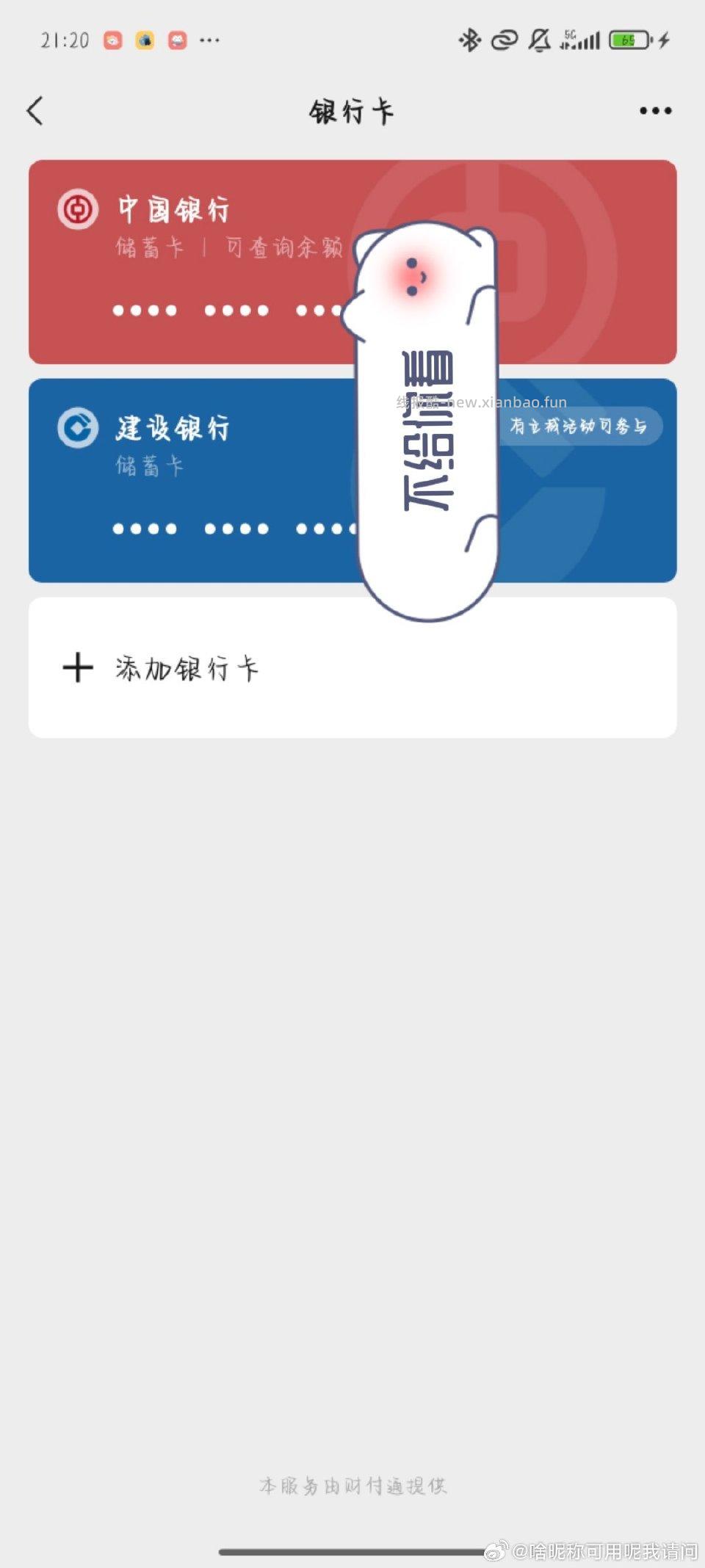The width and height of the screenshot is (705, 1568).
Task: Open the three-dot more options menu
Action: [652, 110]
